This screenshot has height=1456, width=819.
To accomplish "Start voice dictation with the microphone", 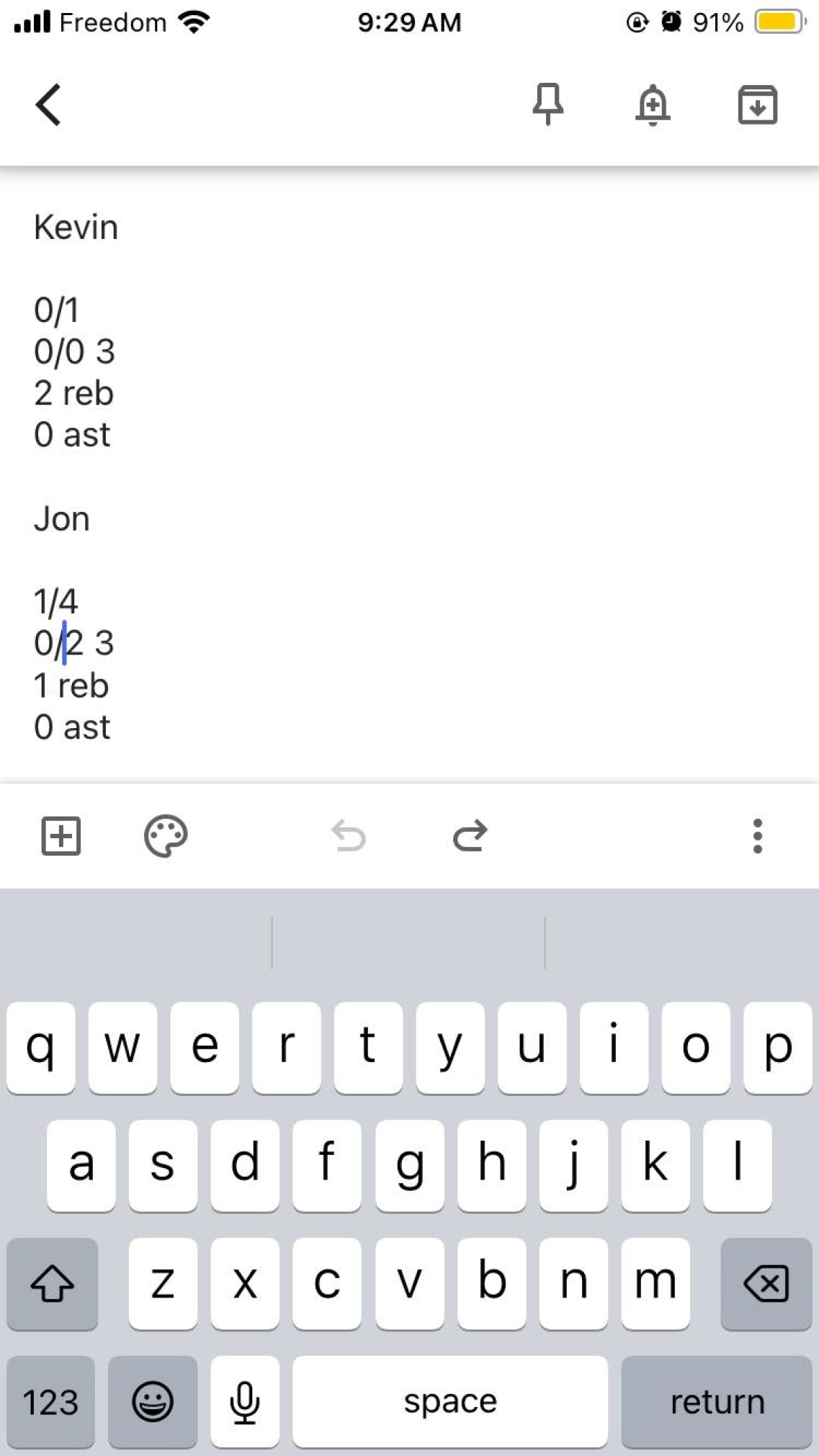I will pos(244,1401).
